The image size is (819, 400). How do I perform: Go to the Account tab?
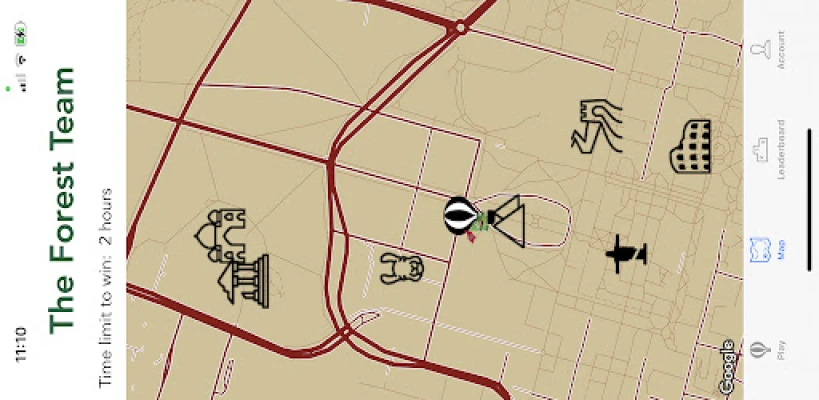tap(767, 49)
